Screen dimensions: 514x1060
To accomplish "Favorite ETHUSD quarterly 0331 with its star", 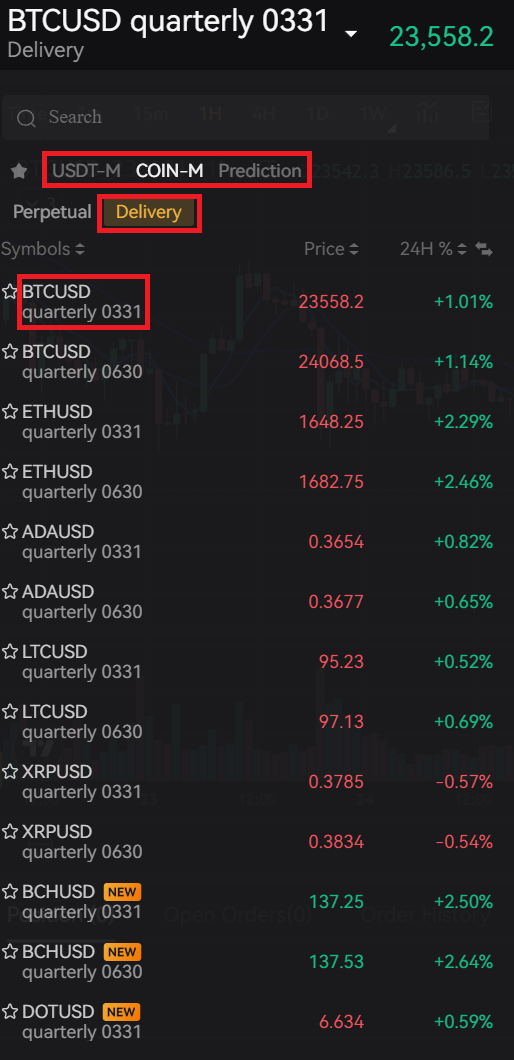I will click(9, 412).
